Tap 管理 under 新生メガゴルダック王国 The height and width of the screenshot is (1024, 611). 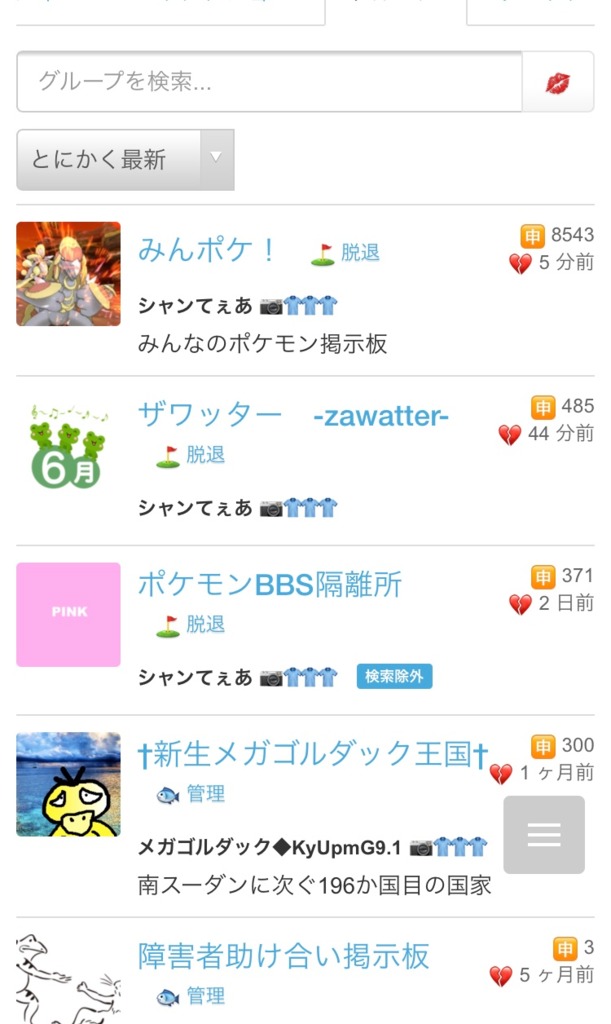tap(204, 794)
